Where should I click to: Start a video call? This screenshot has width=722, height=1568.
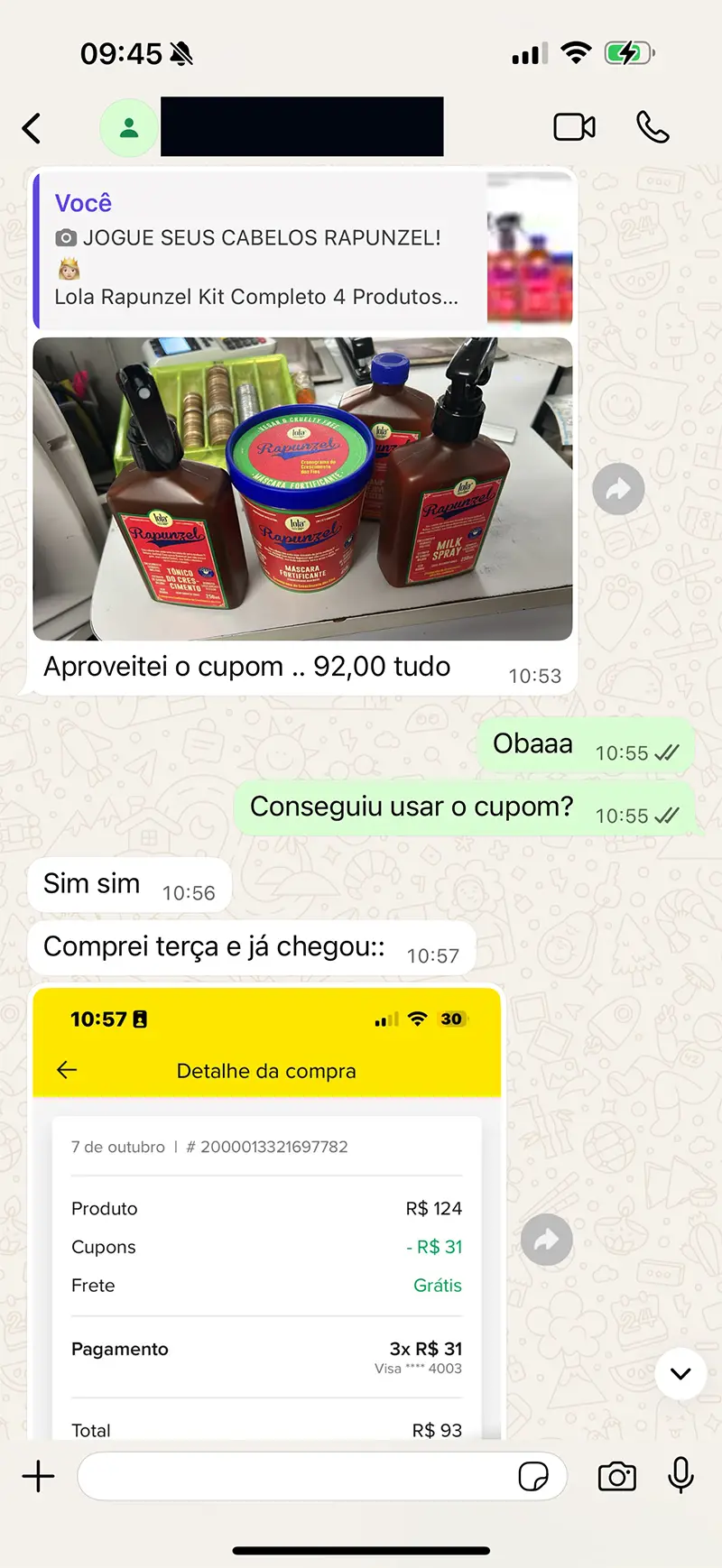(x=574, y=127)
